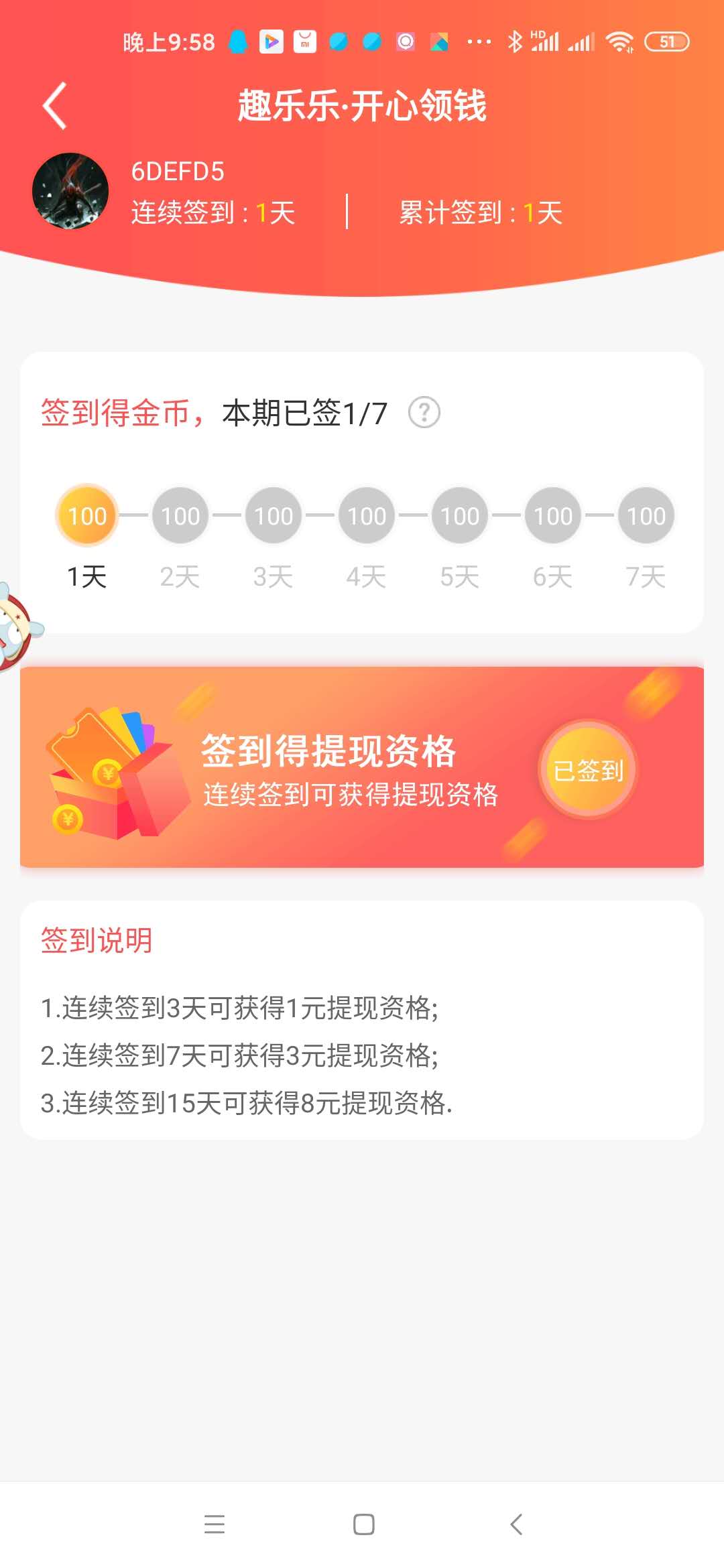The width and height of the screenshot is (724, 1568).
Task: Go to the system home screen
Action: [x=363, y=1524]
